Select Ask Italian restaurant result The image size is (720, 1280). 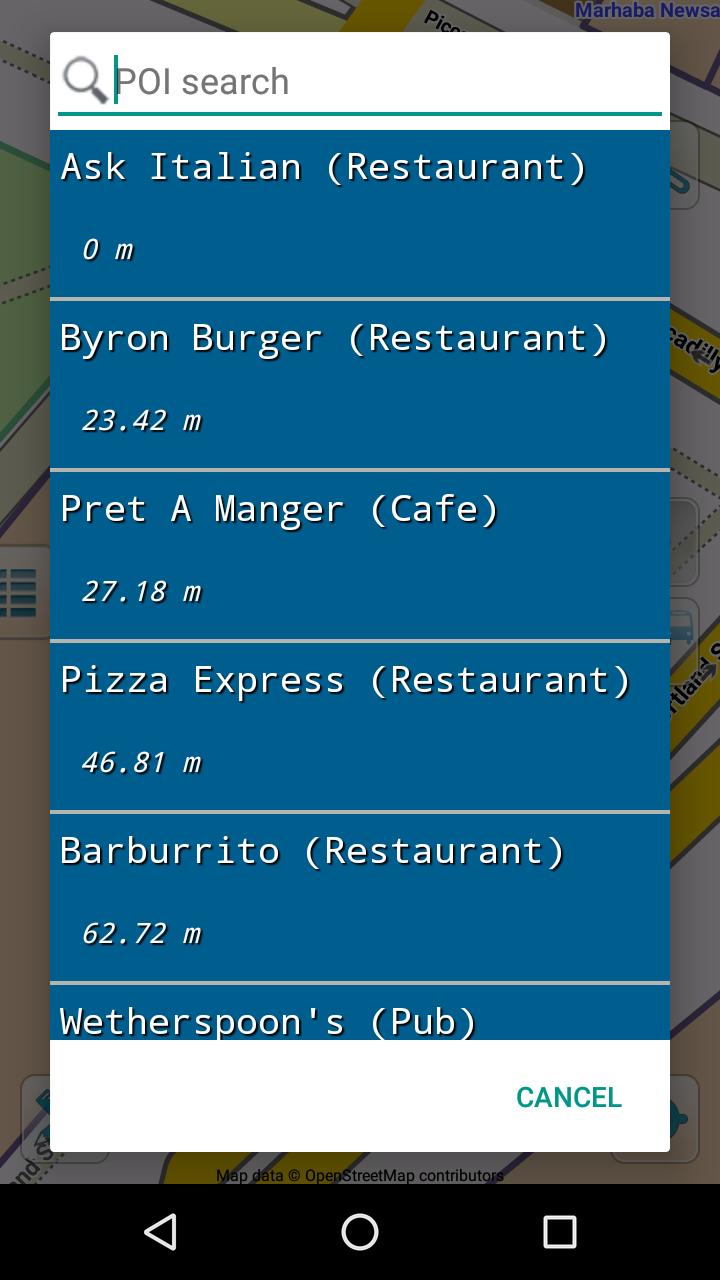tap(360, 213)
